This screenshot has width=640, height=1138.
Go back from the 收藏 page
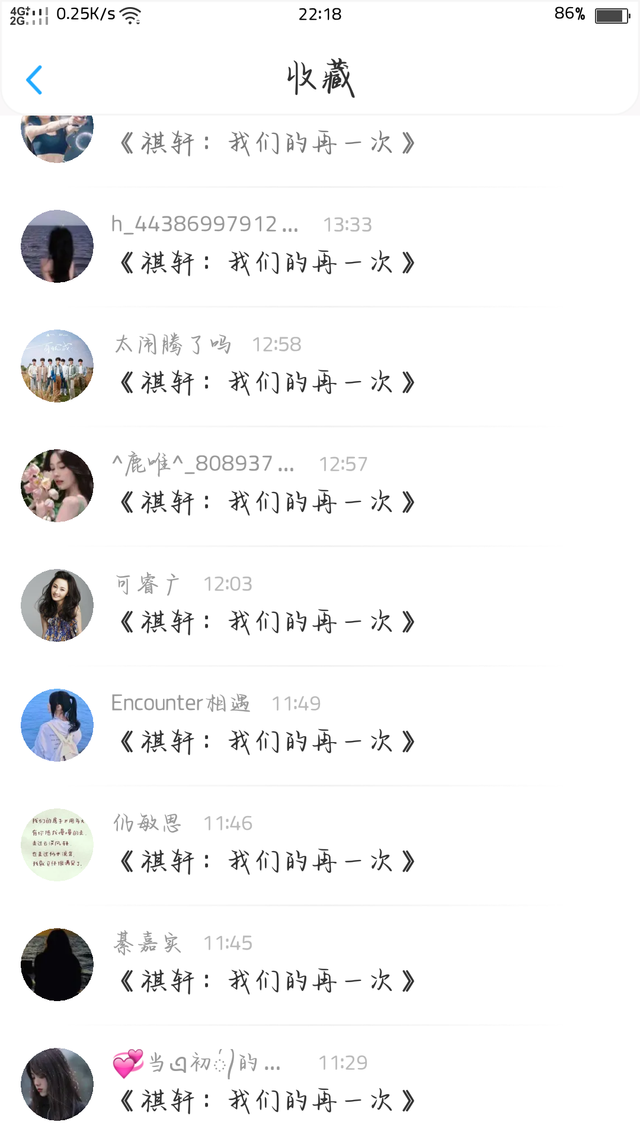click(34, 80)
